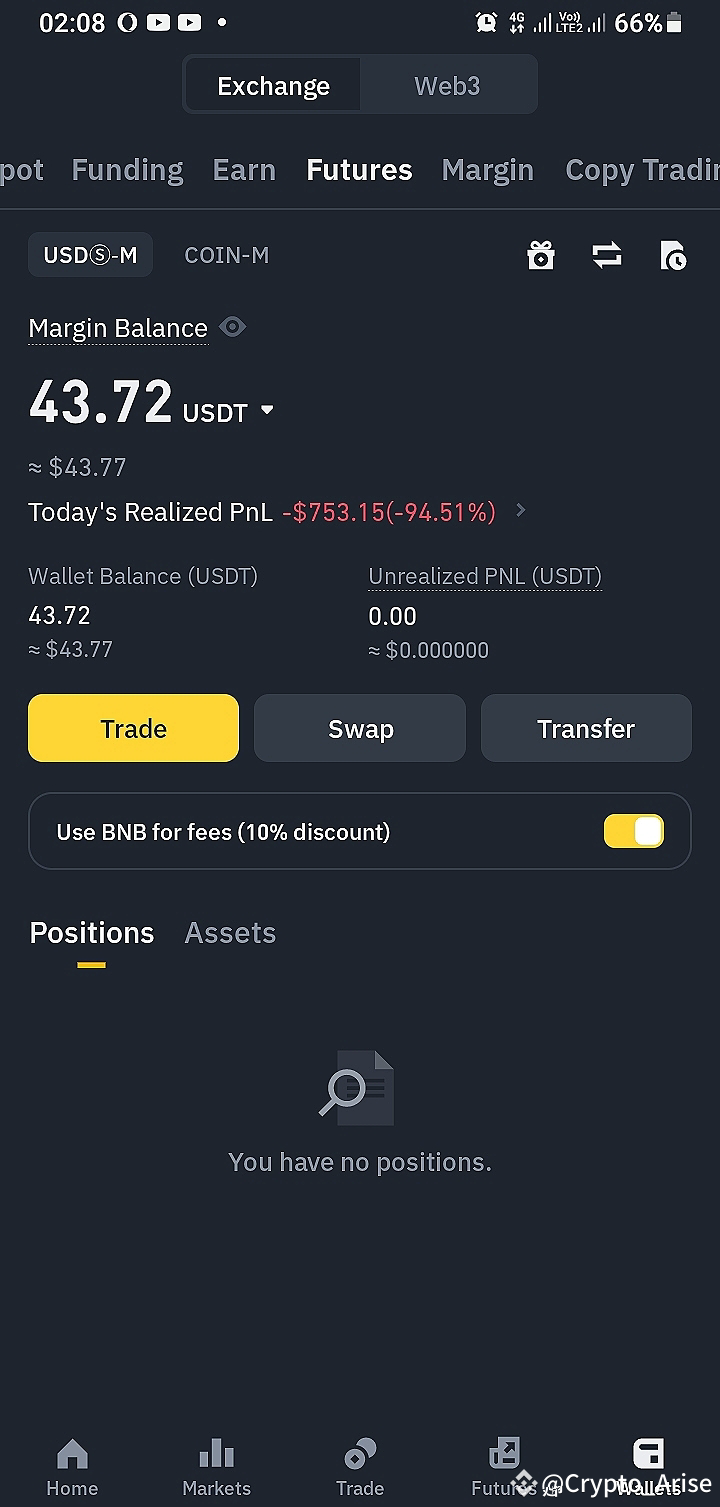Screen dimensions: 720x1507
Task: Open the Swap option
Action: point(359,728)
